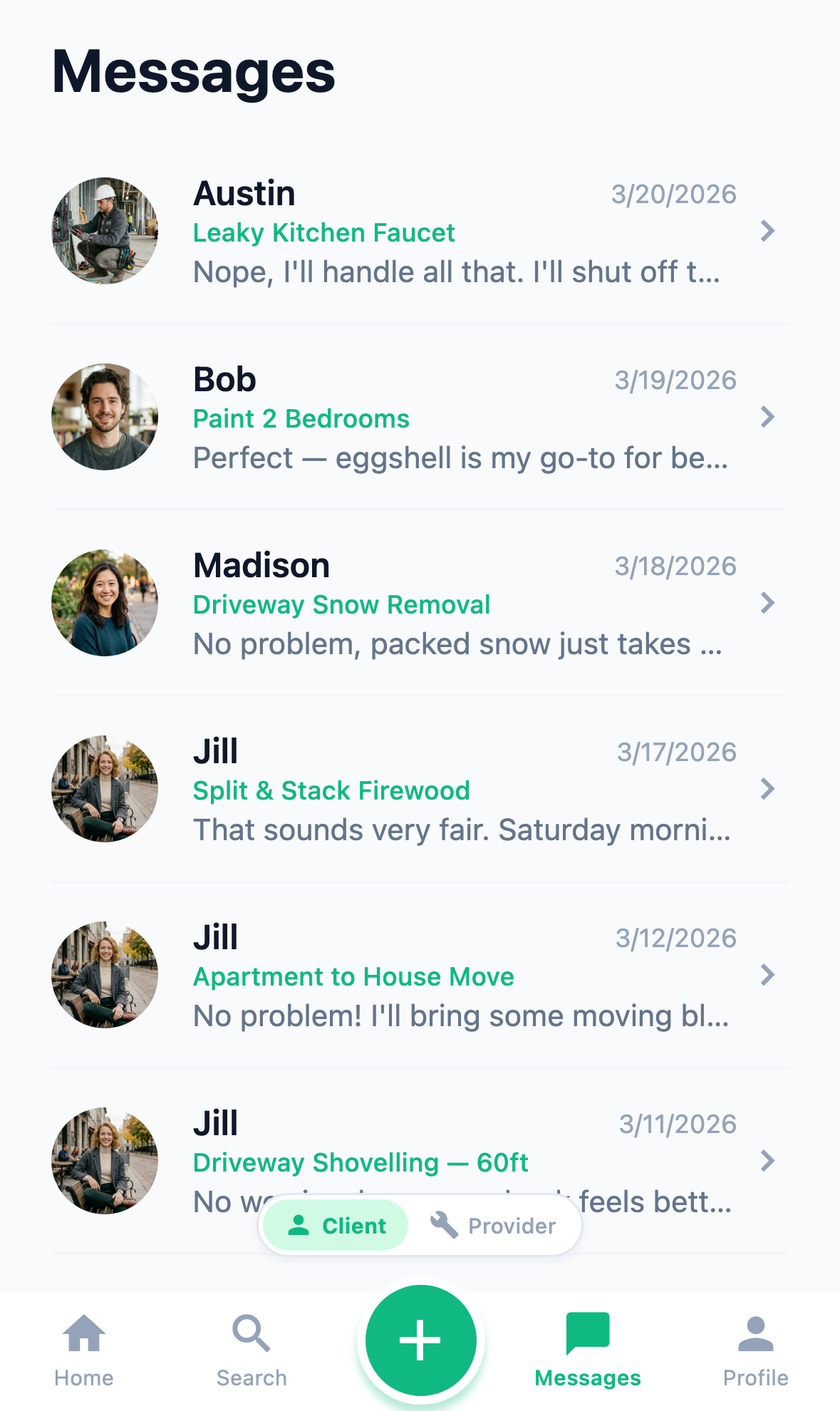Expand Austin's Leaky Kitchen Faucet chat chevron
This screenshot has height=1411, width=840.
[x=768, y=231]
